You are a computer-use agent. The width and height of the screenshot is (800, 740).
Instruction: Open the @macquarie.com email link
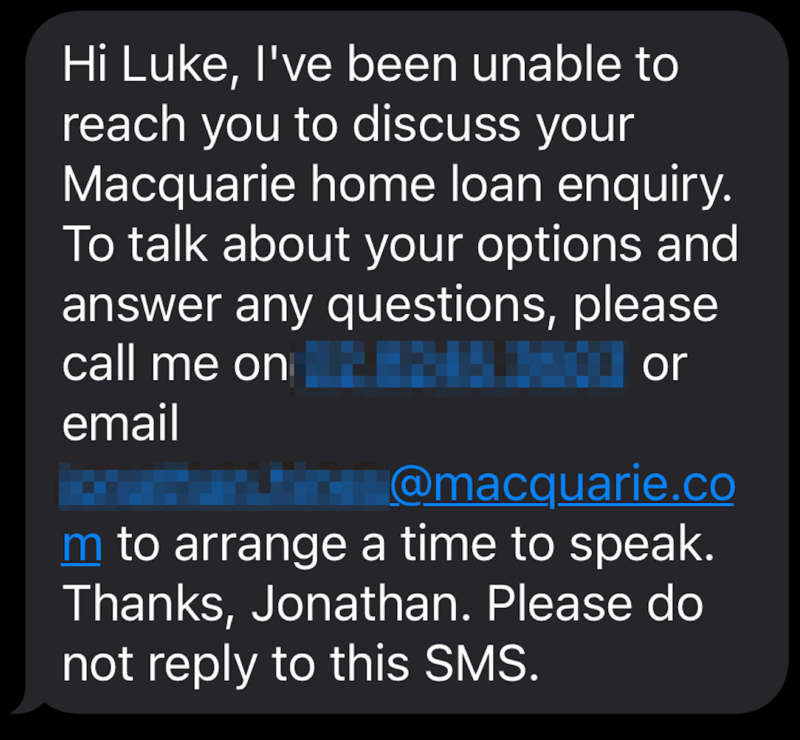[x=560, y=487]
